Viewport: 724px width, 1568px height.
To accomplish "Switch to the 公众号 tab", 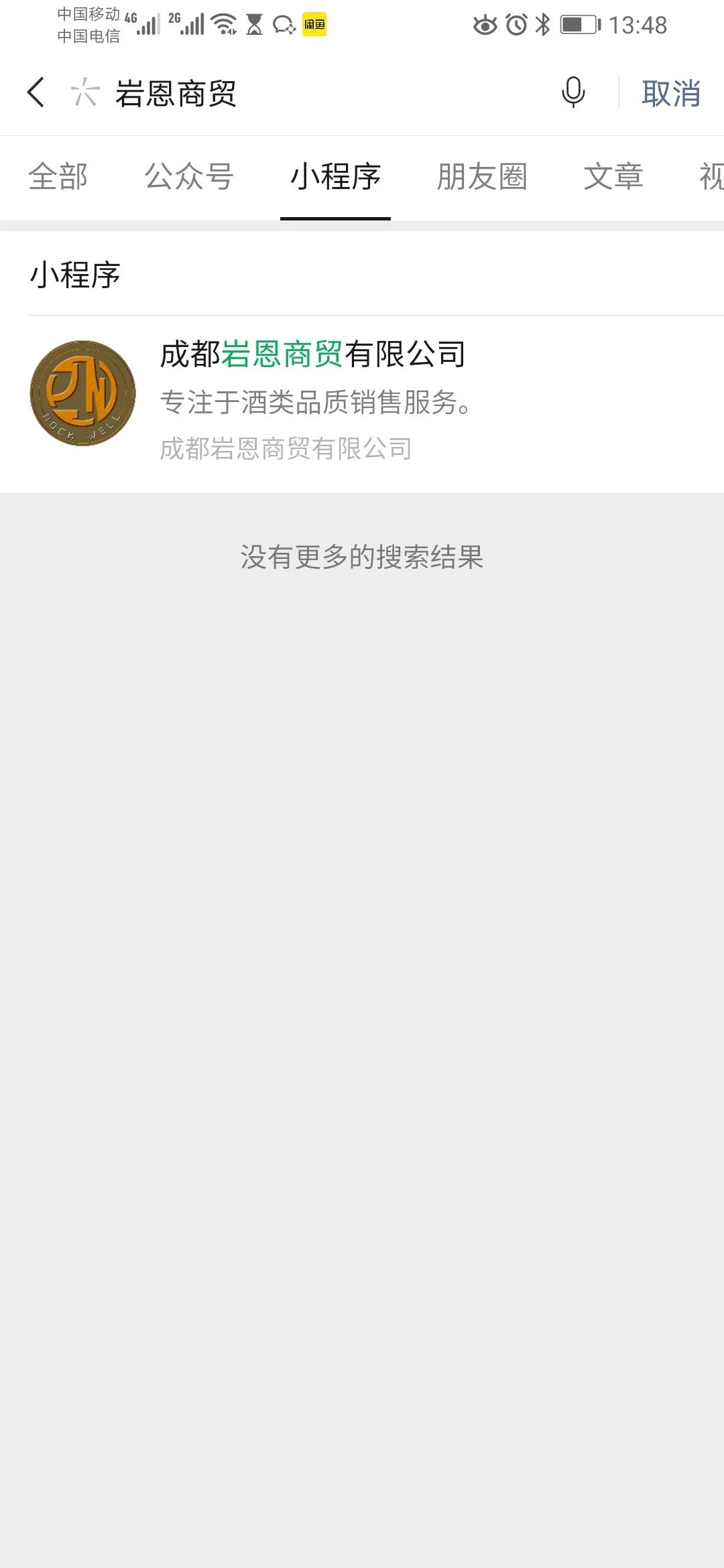I will [189, 177].
